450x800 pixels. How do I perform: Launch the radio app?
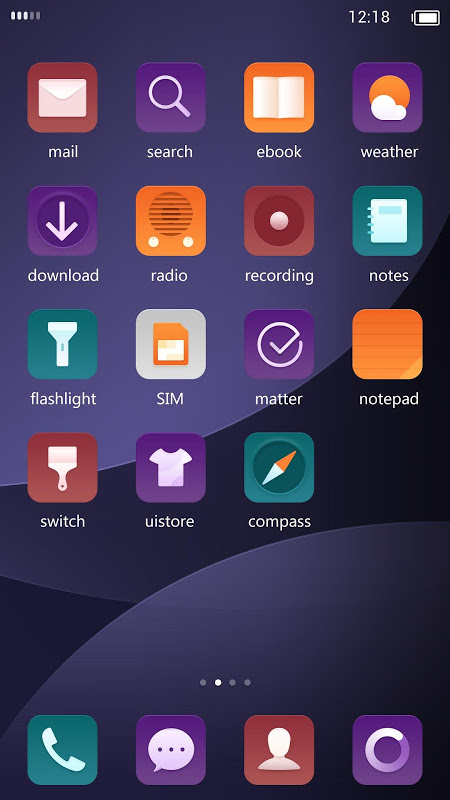tap(170, 221)
